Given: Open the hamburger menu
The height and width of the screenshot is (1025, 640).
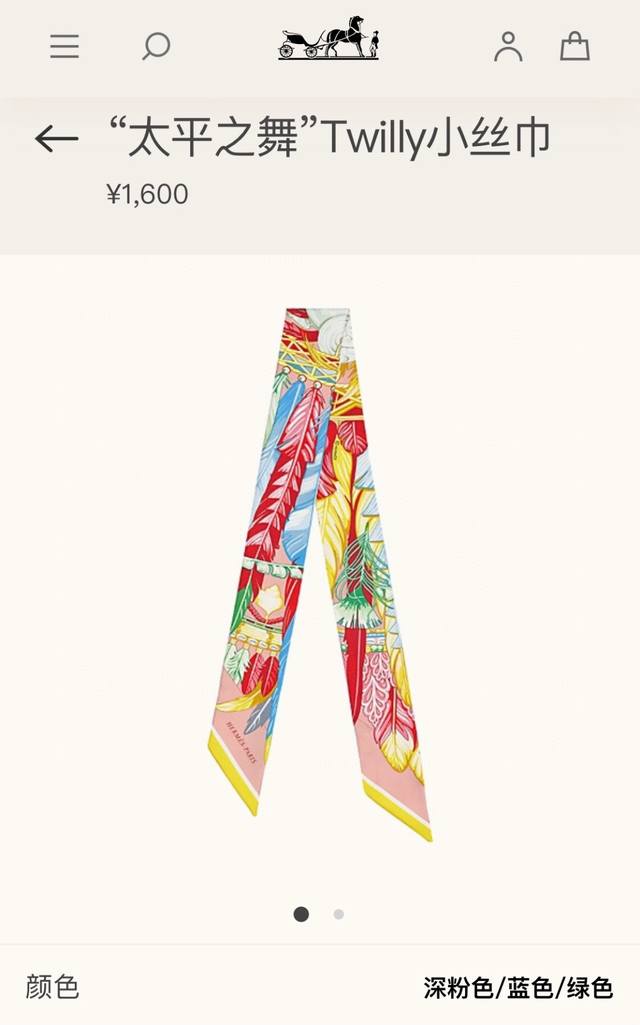Looking at the screenshot, I should pos(65,46).
